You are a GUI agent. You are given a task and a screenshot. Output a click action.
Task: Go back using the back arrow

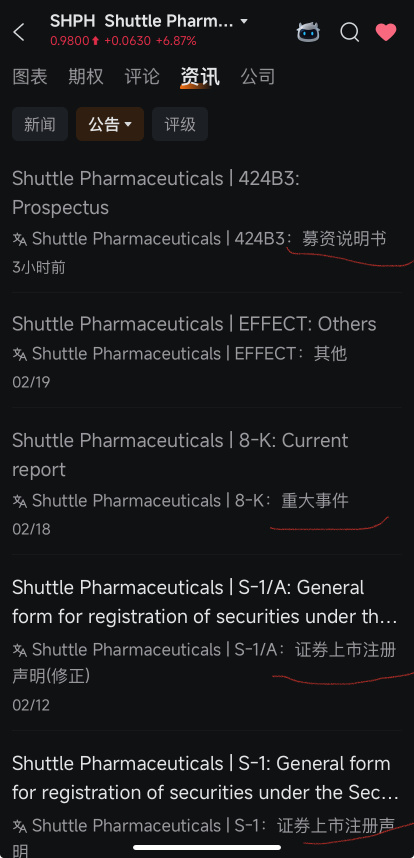pyautogui.click(x=19, y=32)
